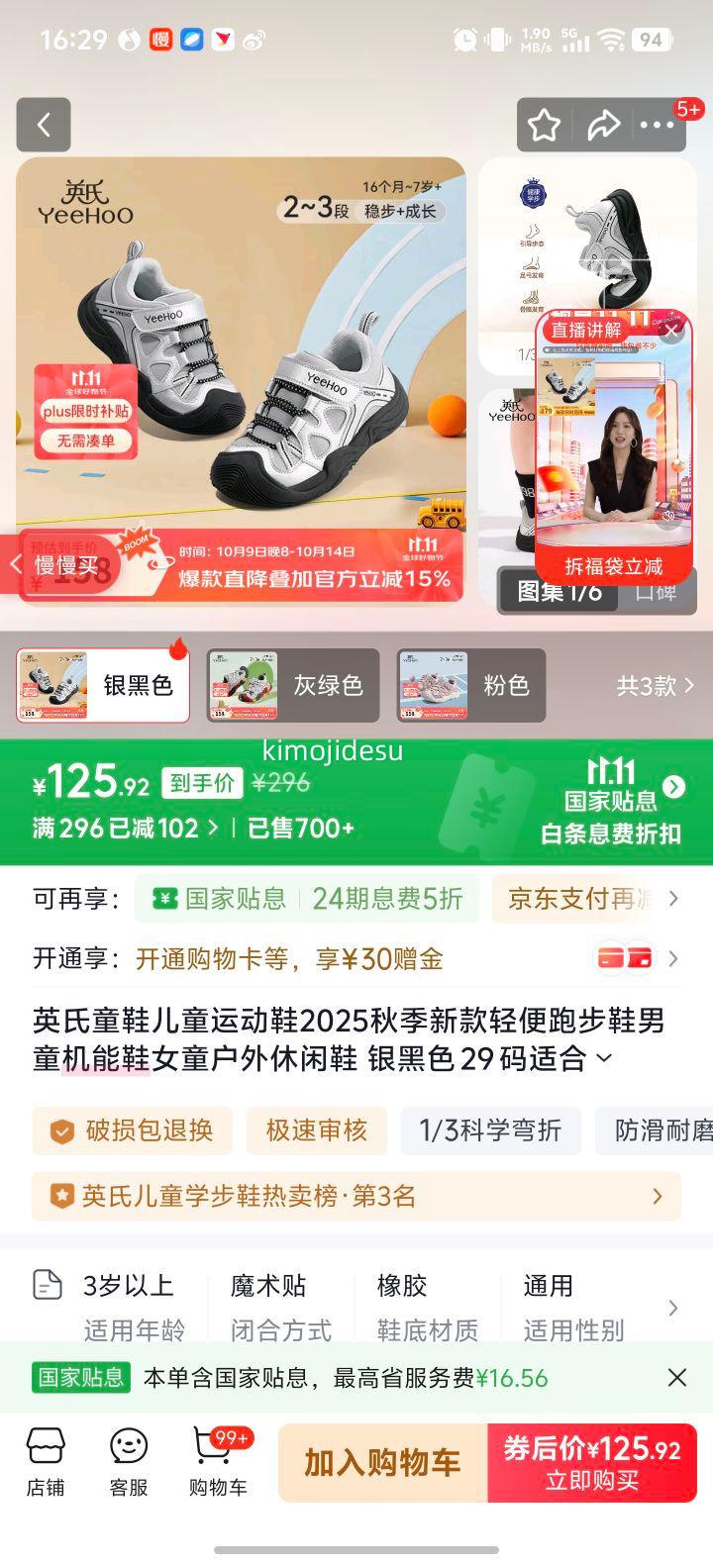Select the 粉色 color option
Viewport: 713px width, 1568px height.
click(x=471, y=685)
